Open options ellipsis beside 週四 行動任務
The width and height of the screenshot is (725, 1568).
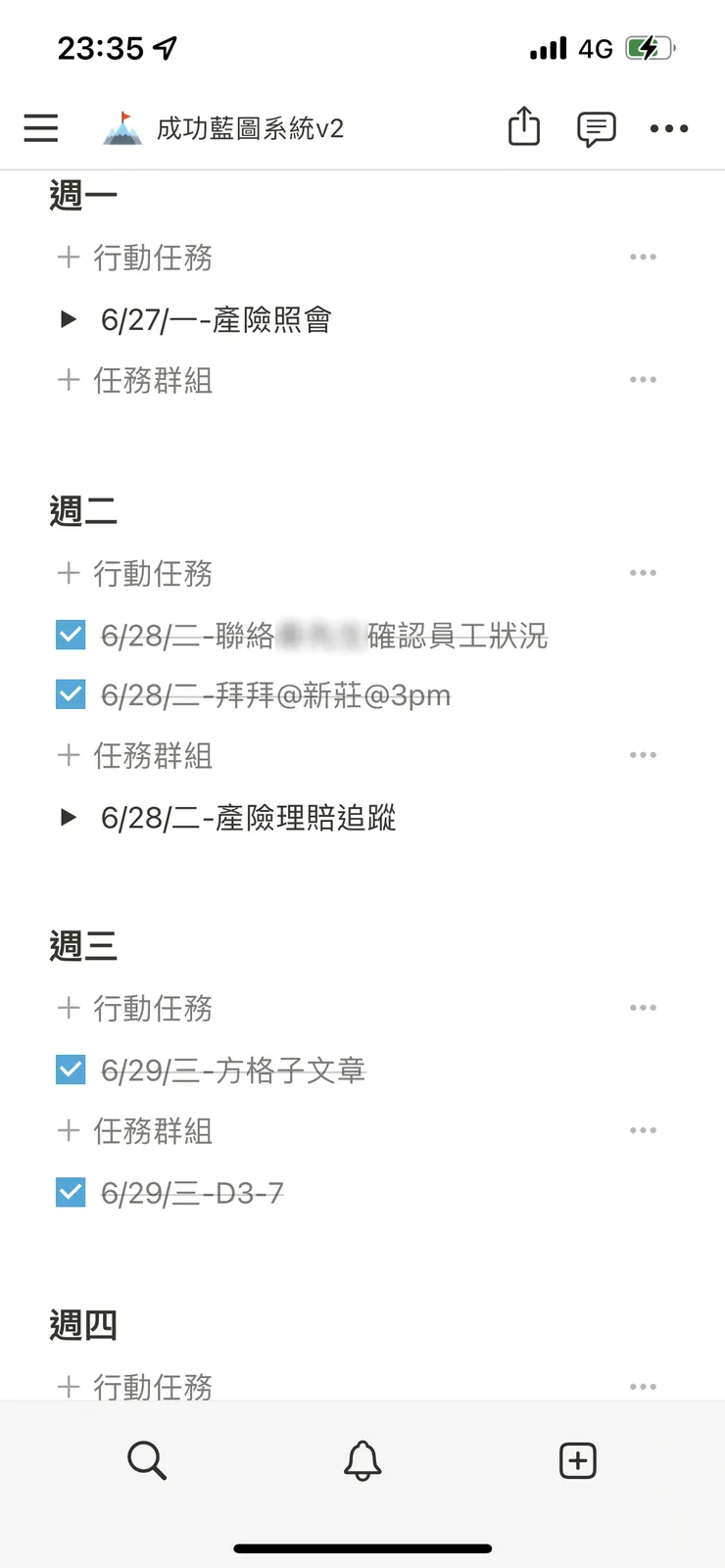(x=643, y=1386)
